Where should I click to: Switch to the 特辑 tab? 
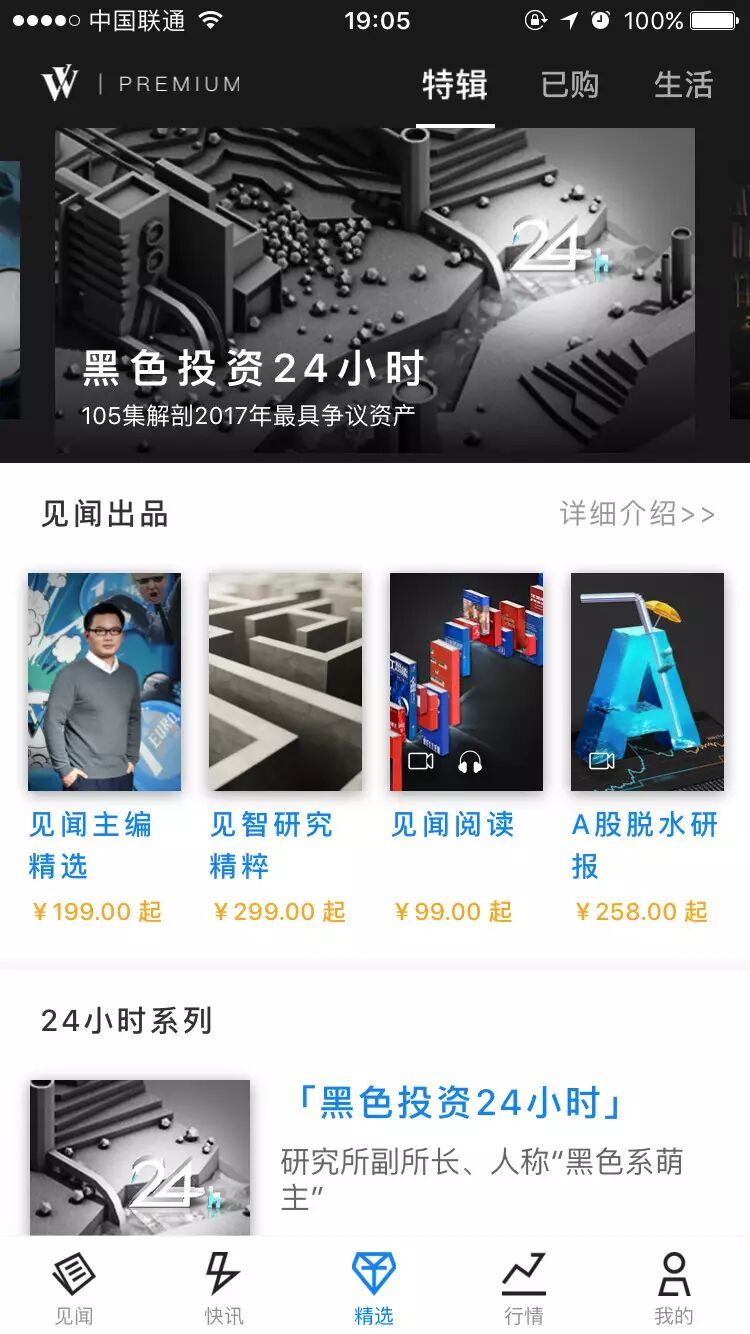coord(455,85)
